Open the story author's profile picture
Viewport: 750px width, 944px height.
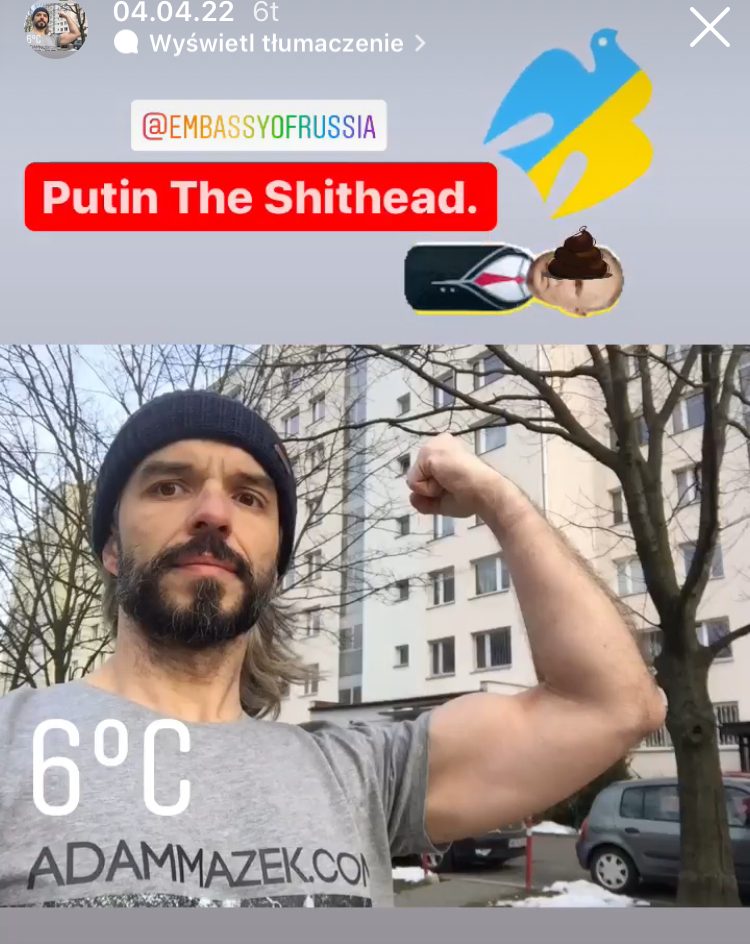click(55, 27)
